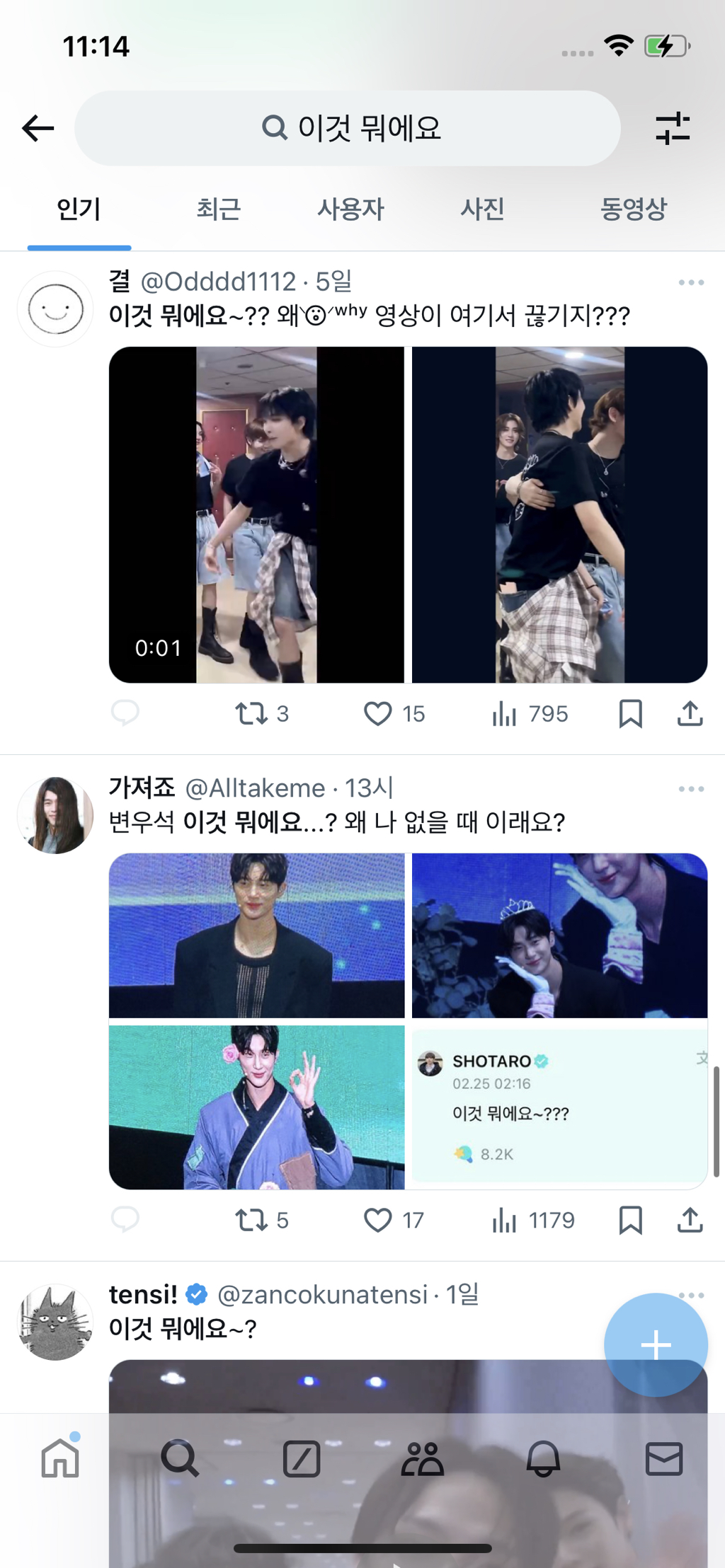This screenshot has width=725, height=1568.
Task: Switch to the 사용자 tab
Action: coord(350,209)
